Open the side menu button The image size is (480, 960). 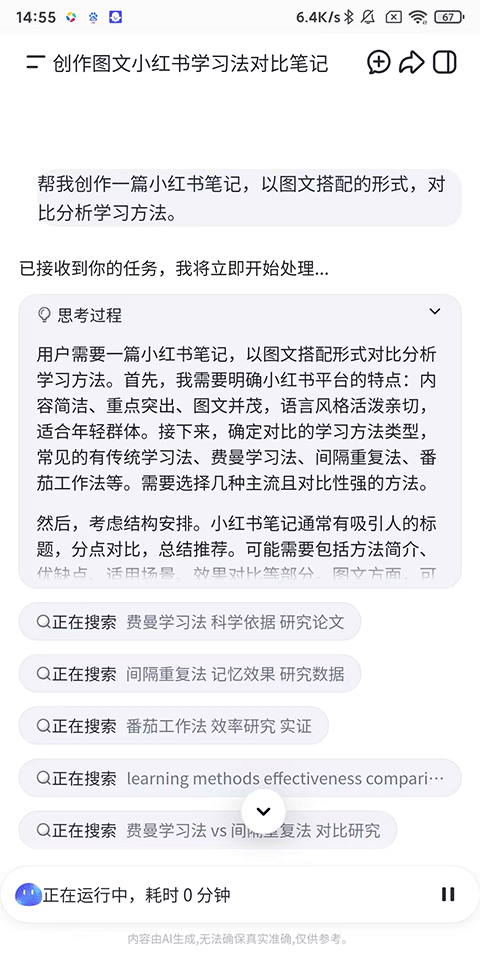tap(36, 62)
